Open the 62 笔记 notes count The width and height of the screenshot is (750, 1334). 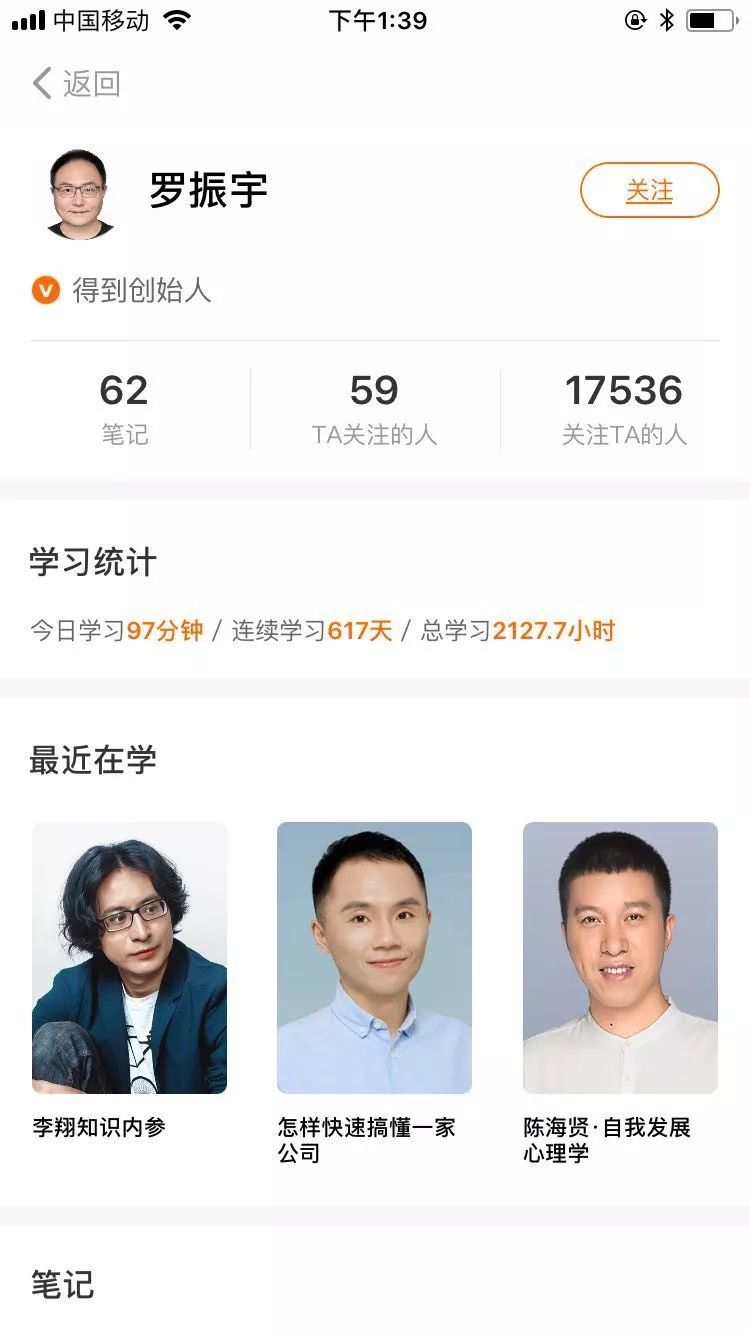click(x=124, y=408)
